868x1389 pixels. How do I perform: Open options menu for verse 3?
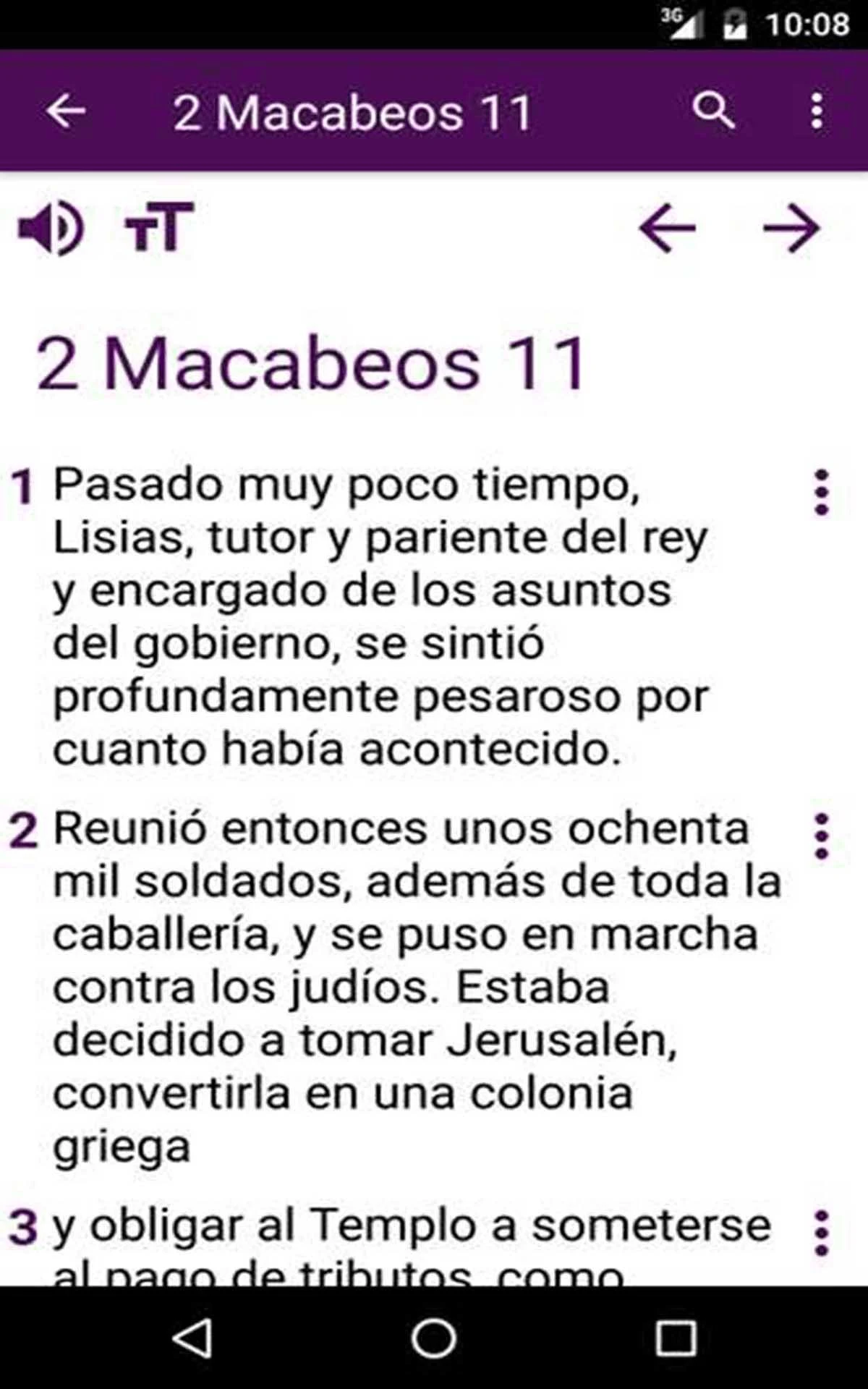tap(821, 1233)
